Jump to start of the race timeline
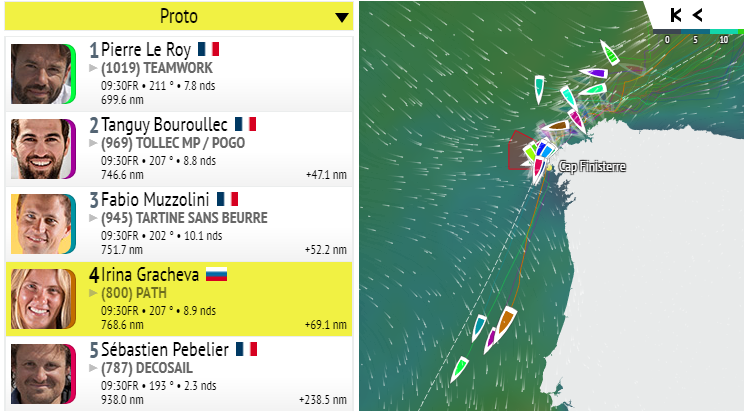This screenshot has width=744, height=411. coord(676,14)
